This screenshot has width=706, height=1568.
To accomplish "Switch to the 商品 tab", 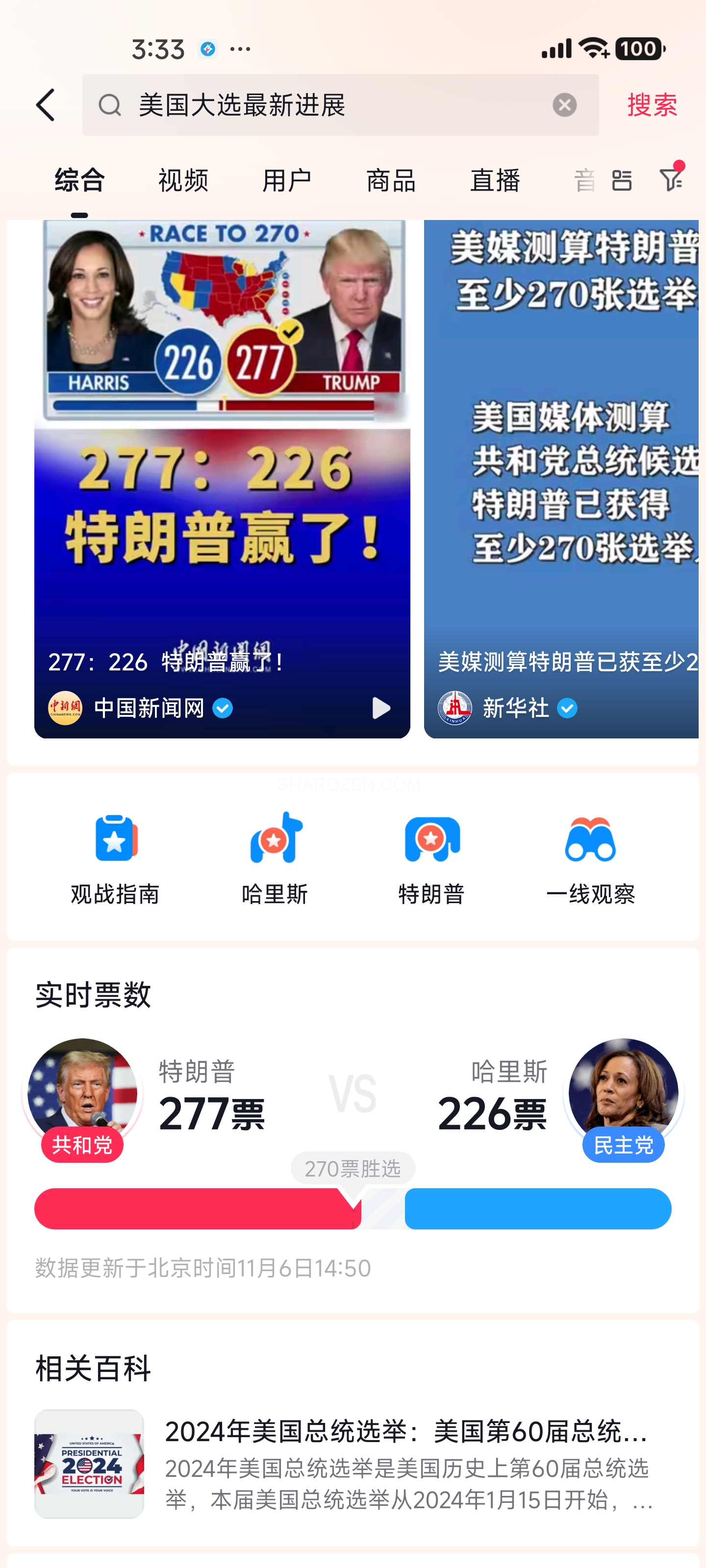I will pyautogui.click(x=390, y=181).
